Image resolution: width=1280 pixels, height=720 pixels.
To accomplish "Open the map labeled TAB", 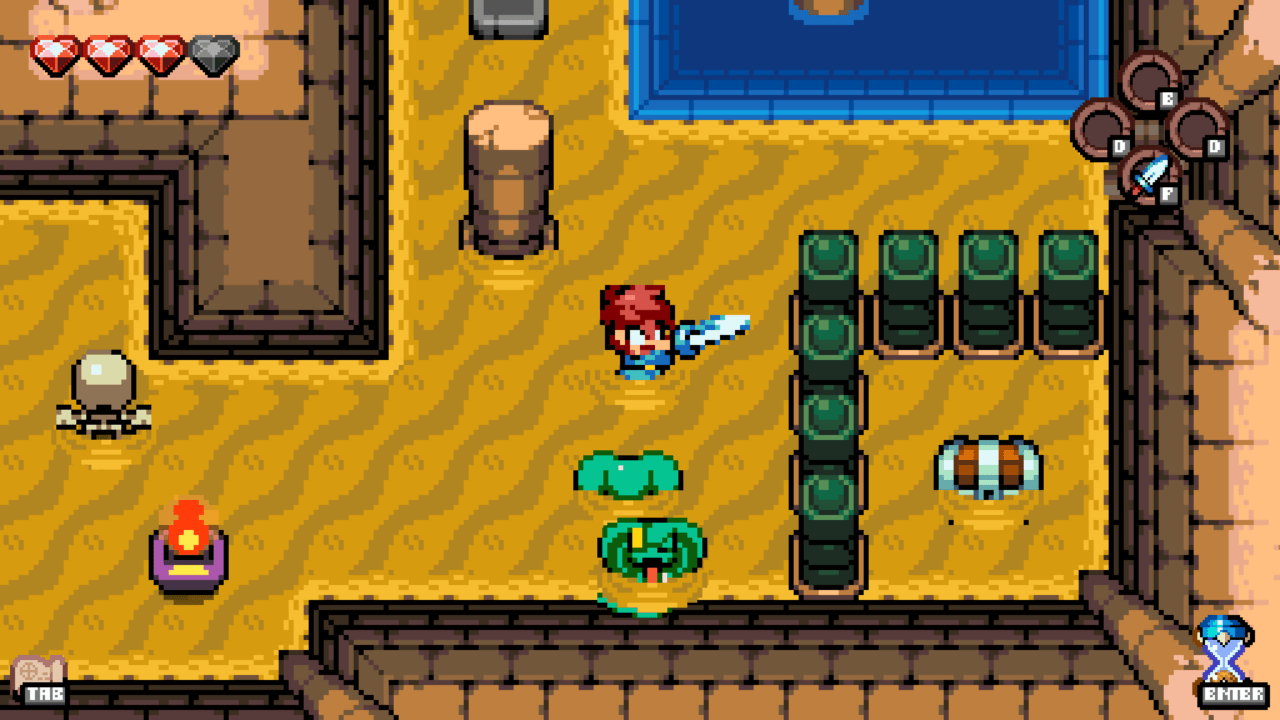I will (38, 678).
